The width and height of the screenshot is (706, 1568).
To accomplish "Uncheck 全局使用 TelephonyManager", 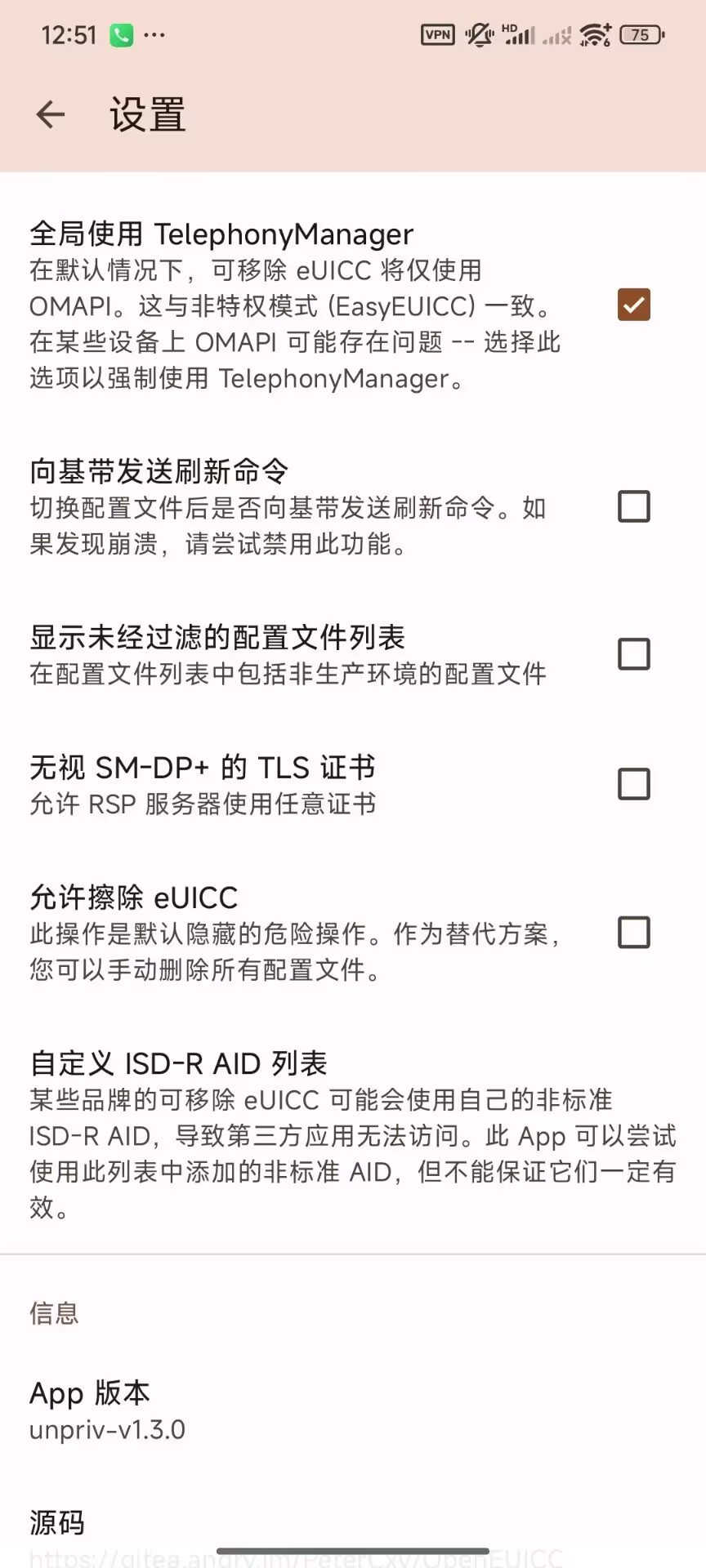I will [633, 305].
